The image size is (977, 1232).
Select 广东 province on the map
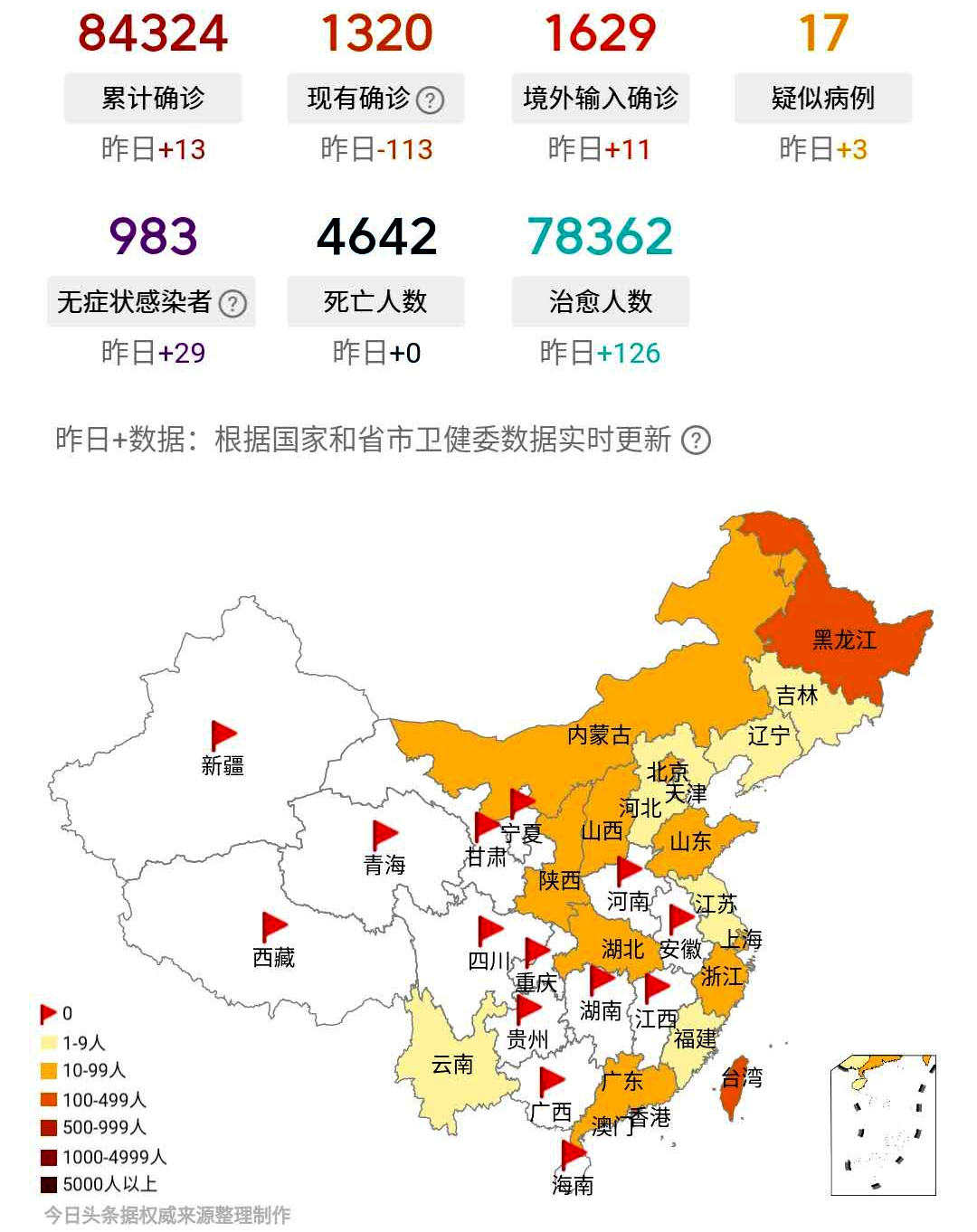pos(624,1081)
